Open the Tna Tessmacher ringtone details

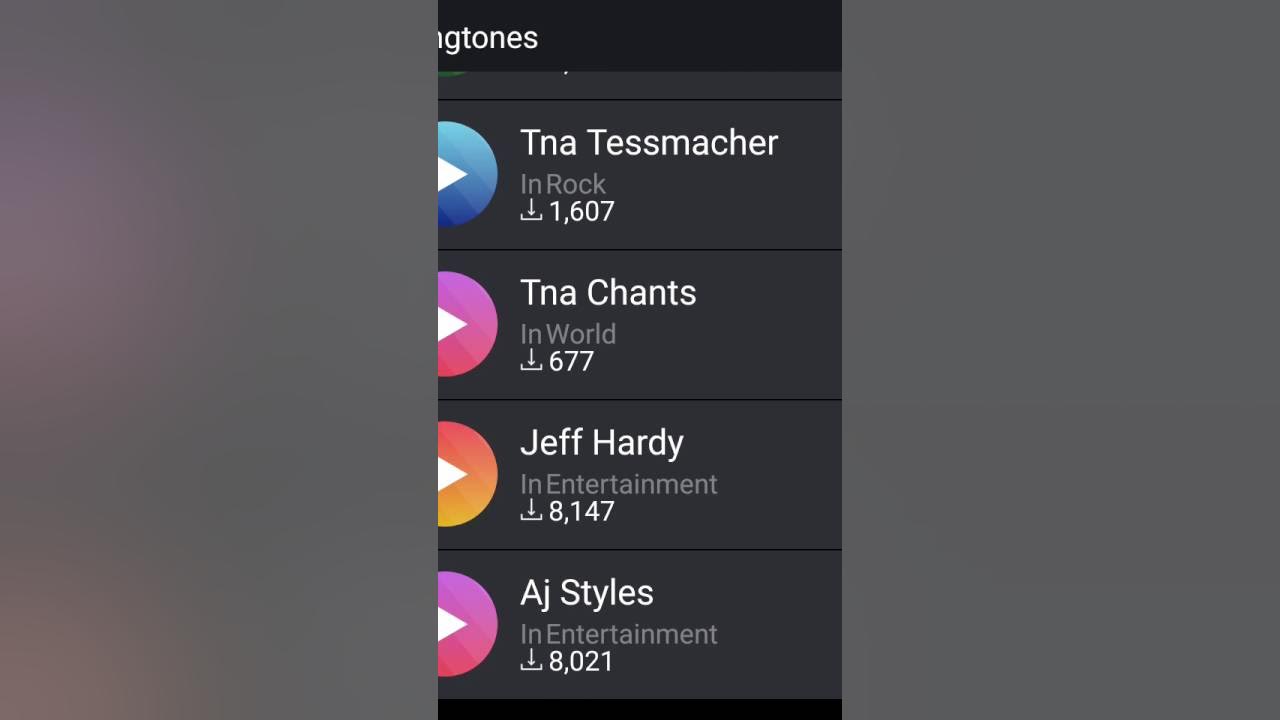648,143
